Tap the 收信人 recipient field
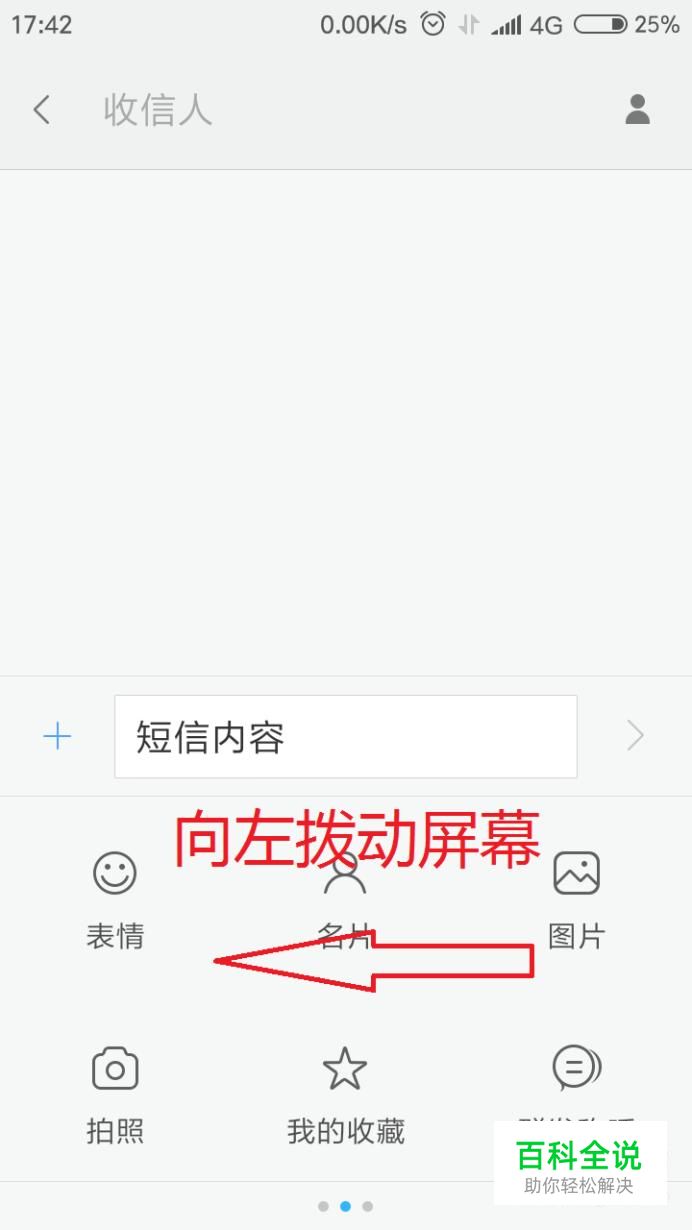 [x=340, y=110]
